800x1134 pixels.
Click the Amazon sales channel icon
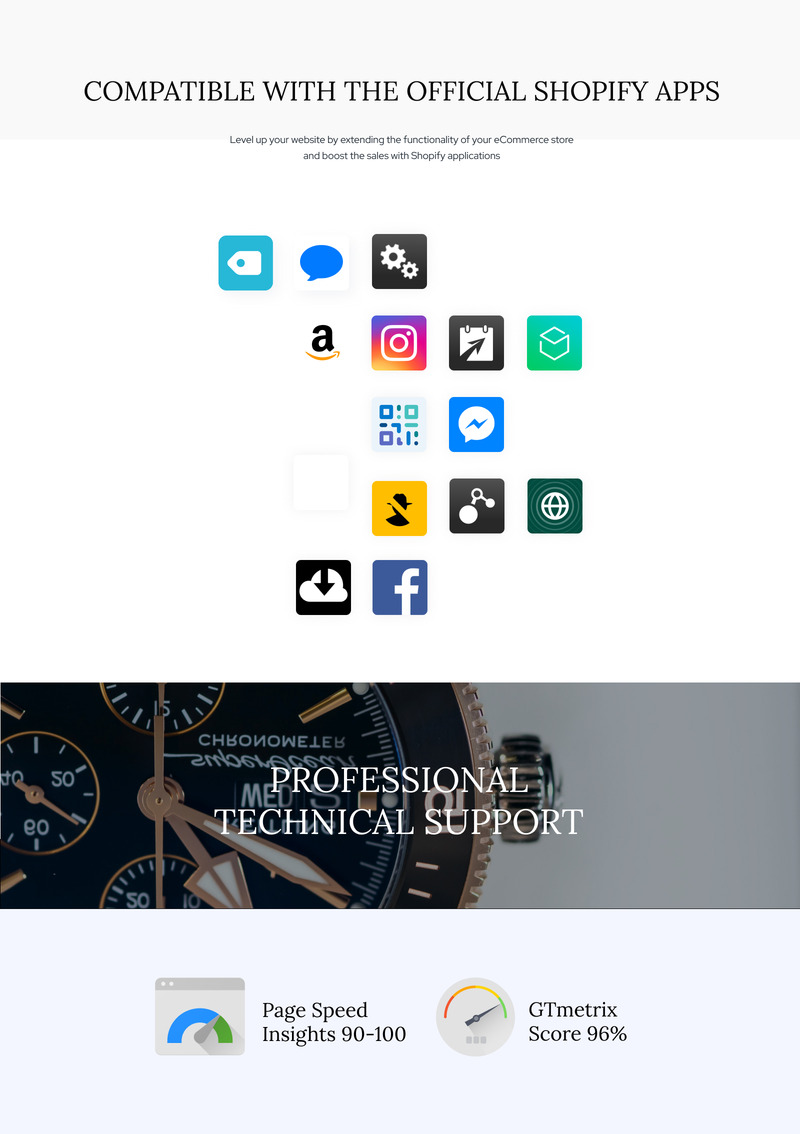(322, 343)
